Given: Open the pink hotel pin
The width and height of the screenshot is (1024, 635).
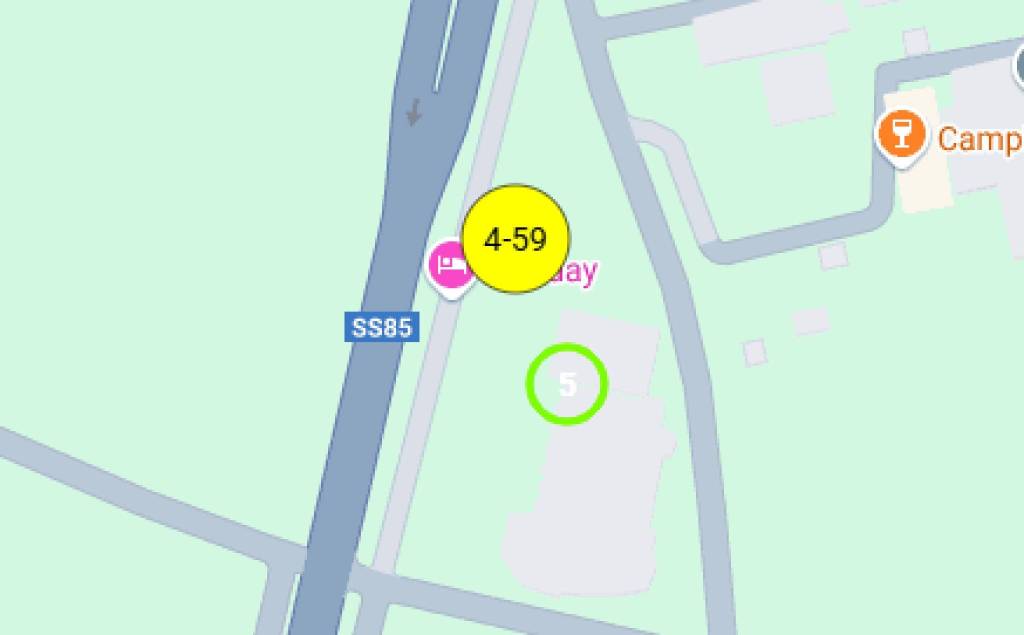Looking at the screenshot, I should pos(447,266).
